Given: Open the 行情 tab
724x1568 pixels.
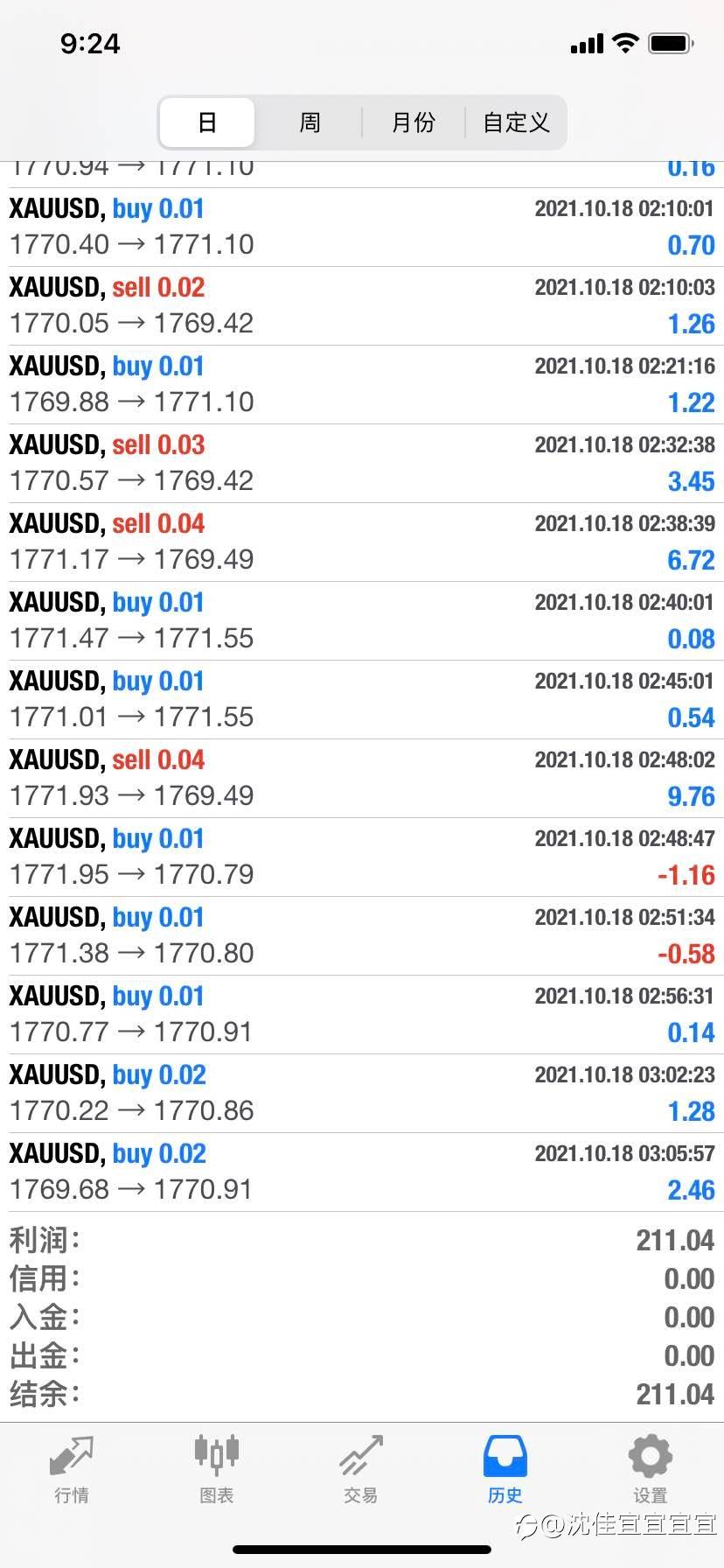Looking at the screenshot, I should point(72,1470).
